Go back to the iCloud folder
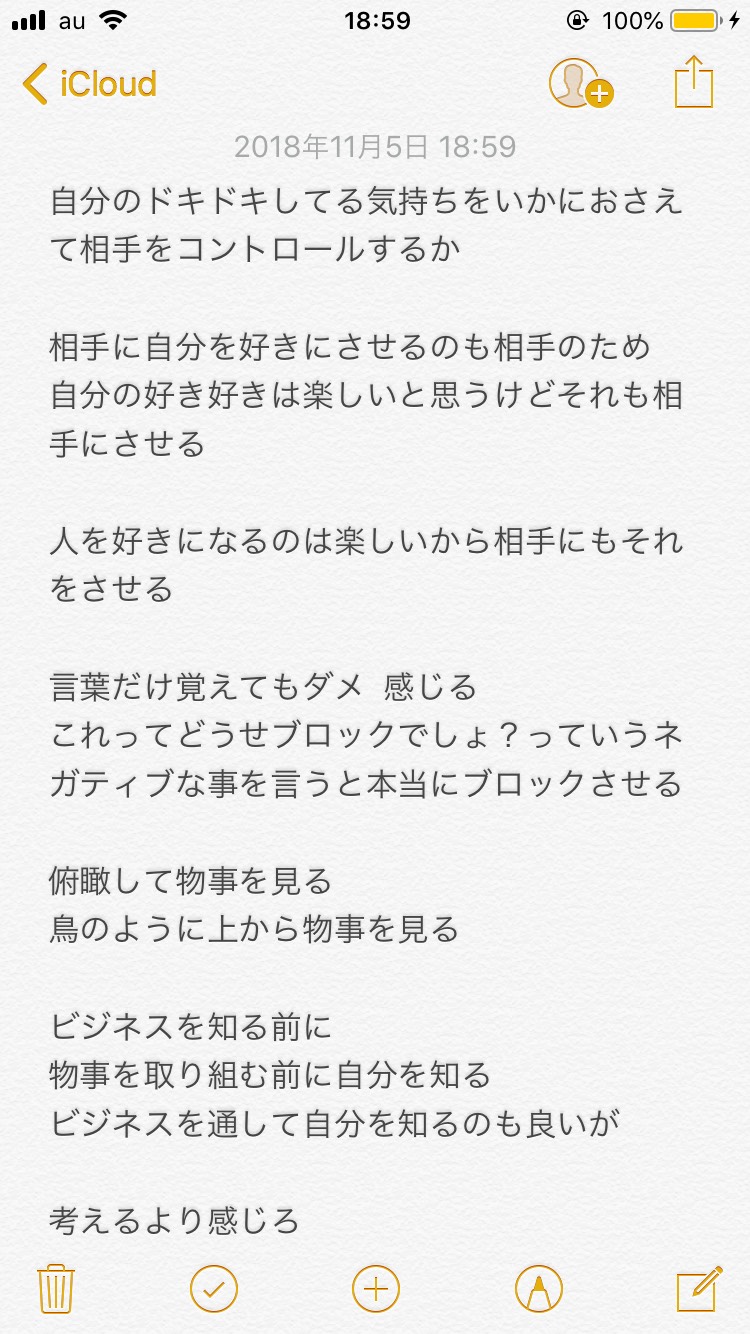 pyautogui.click(x=90, y=84)
